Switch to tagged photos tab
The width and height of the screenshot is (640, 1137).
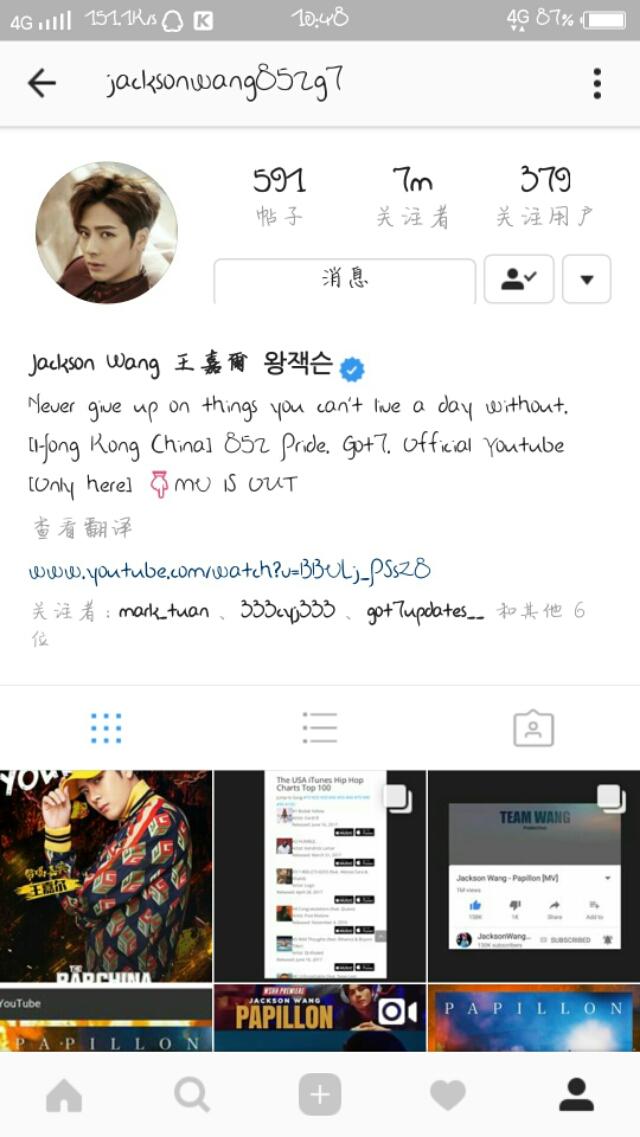533,728
